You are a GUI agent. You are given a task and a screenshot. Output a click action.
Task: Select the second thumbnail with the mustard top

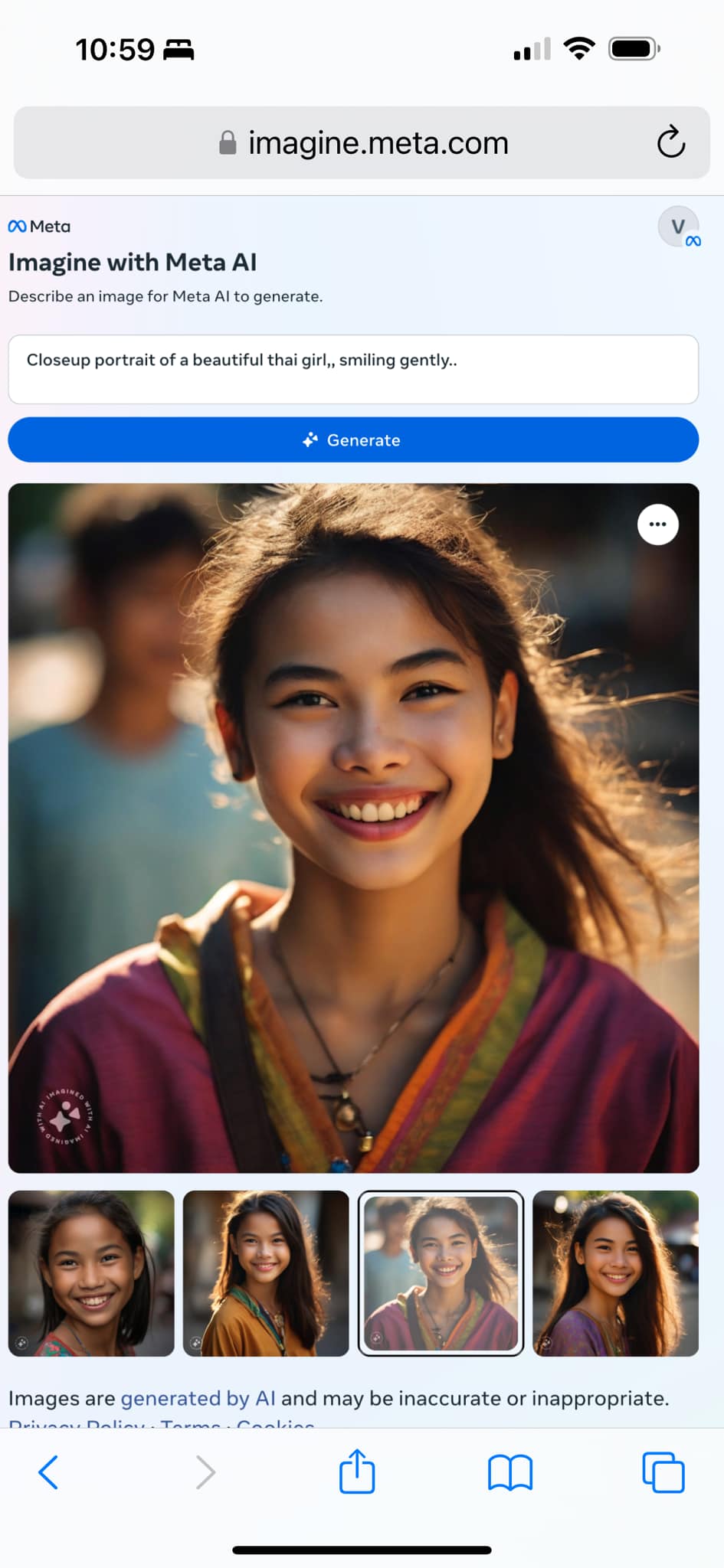pos(265,1273)
